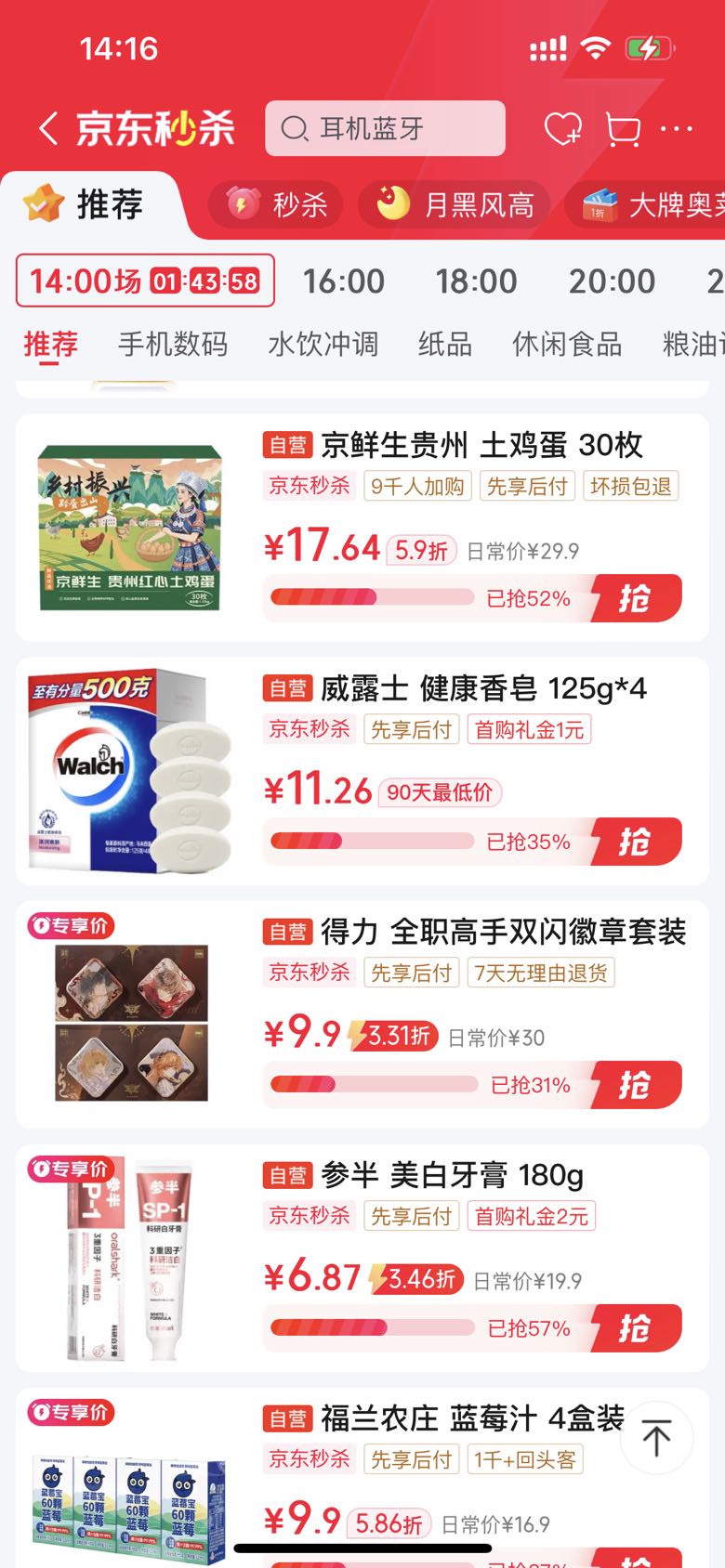Click the back-to-top arrow button
This screenshot has width=725, height=1568.
click(656, 1436)
